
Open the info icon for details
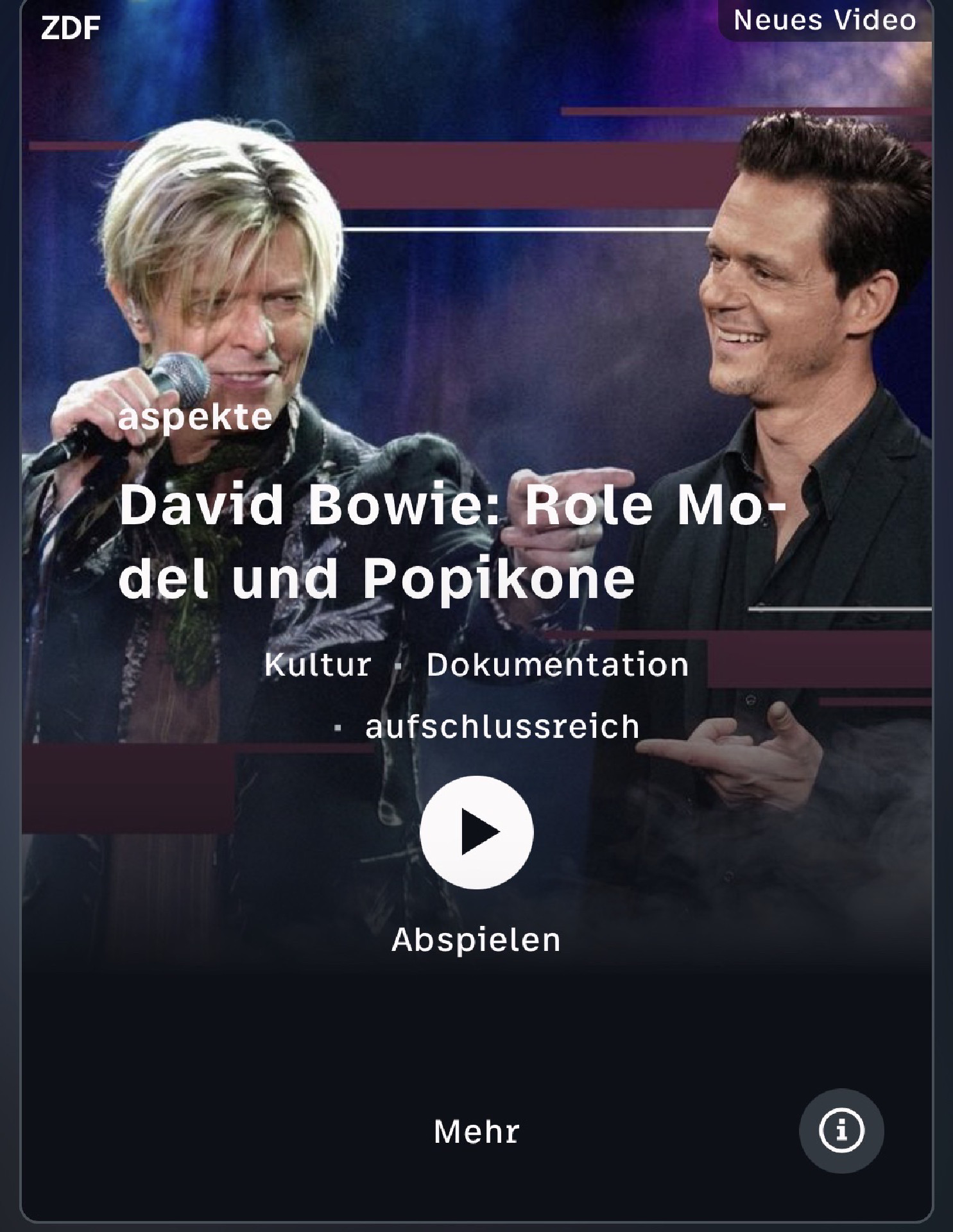point(841,1130)
